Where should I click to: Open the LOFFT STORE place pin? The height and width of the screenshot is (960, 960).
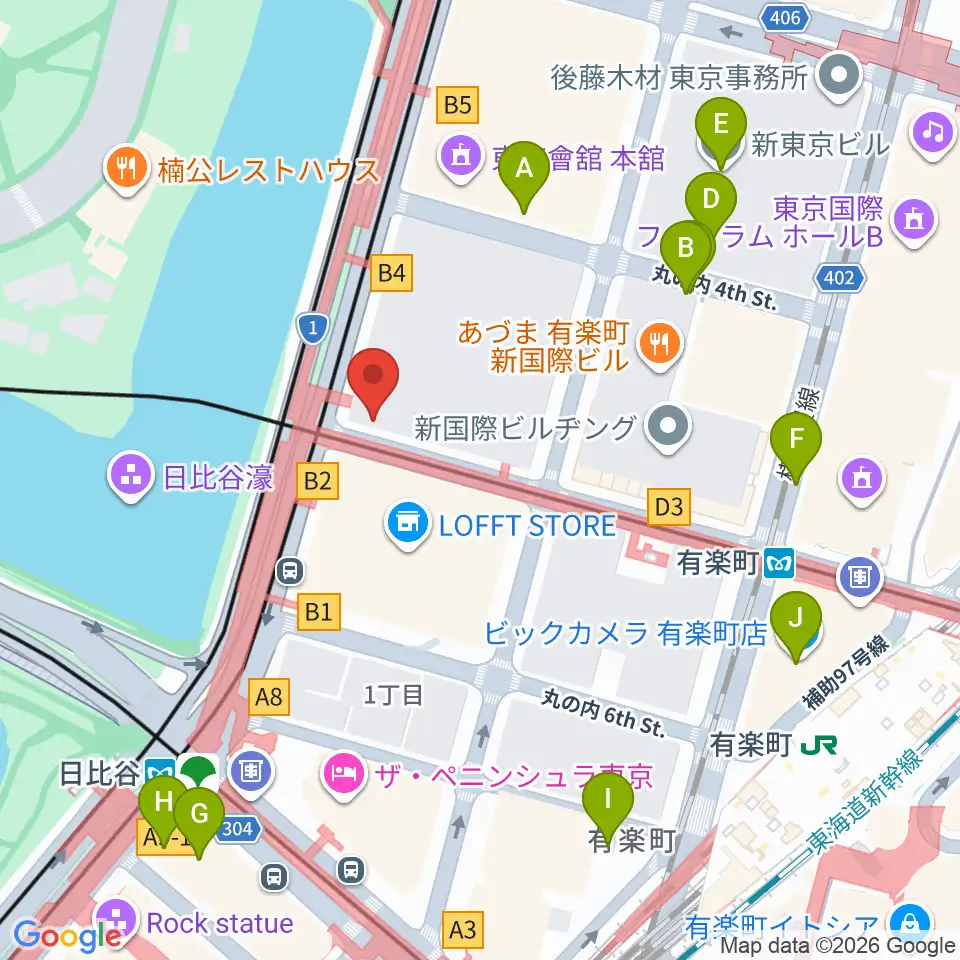(407, 526)
